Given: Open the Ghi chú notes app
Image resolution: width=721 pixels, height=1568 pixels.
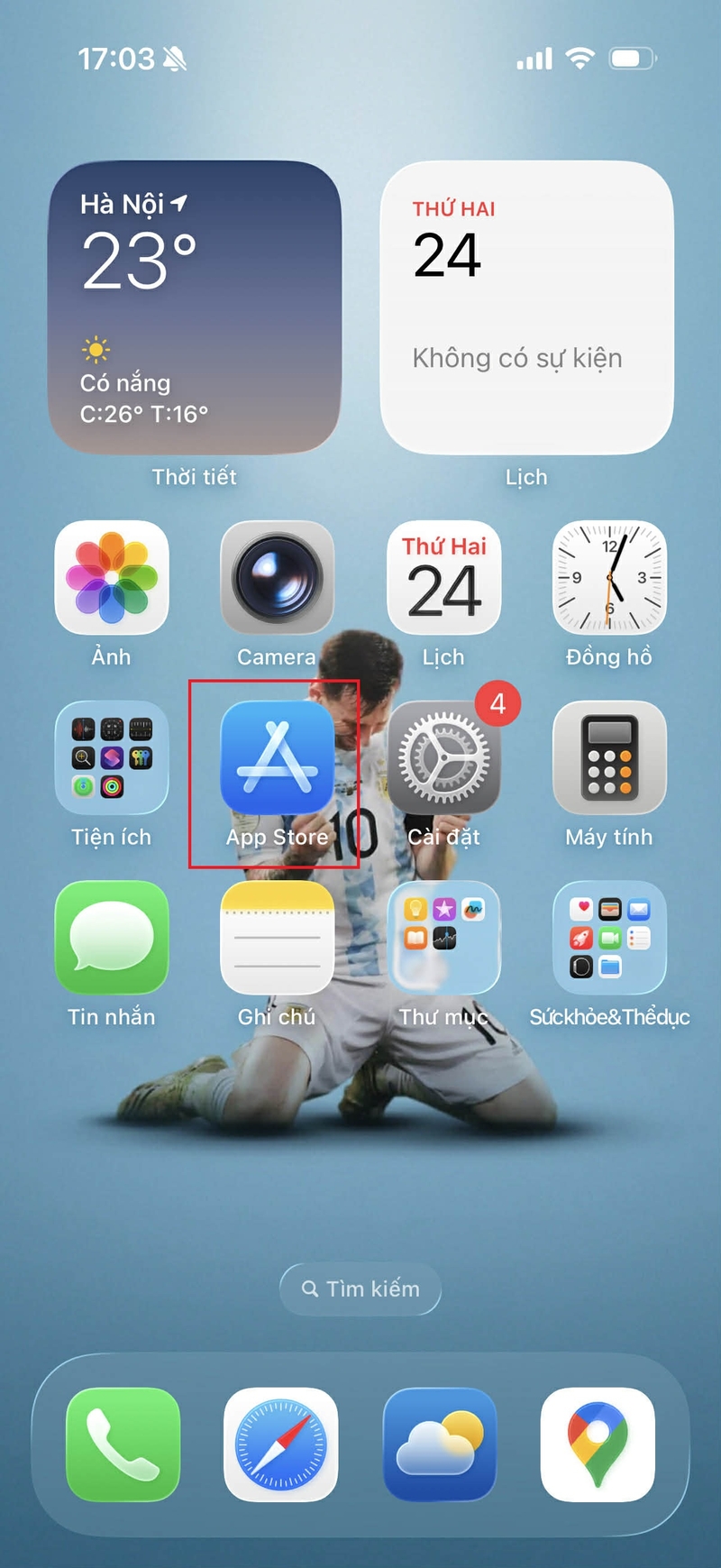Looking at the screenshot, I should click(277, 938).
